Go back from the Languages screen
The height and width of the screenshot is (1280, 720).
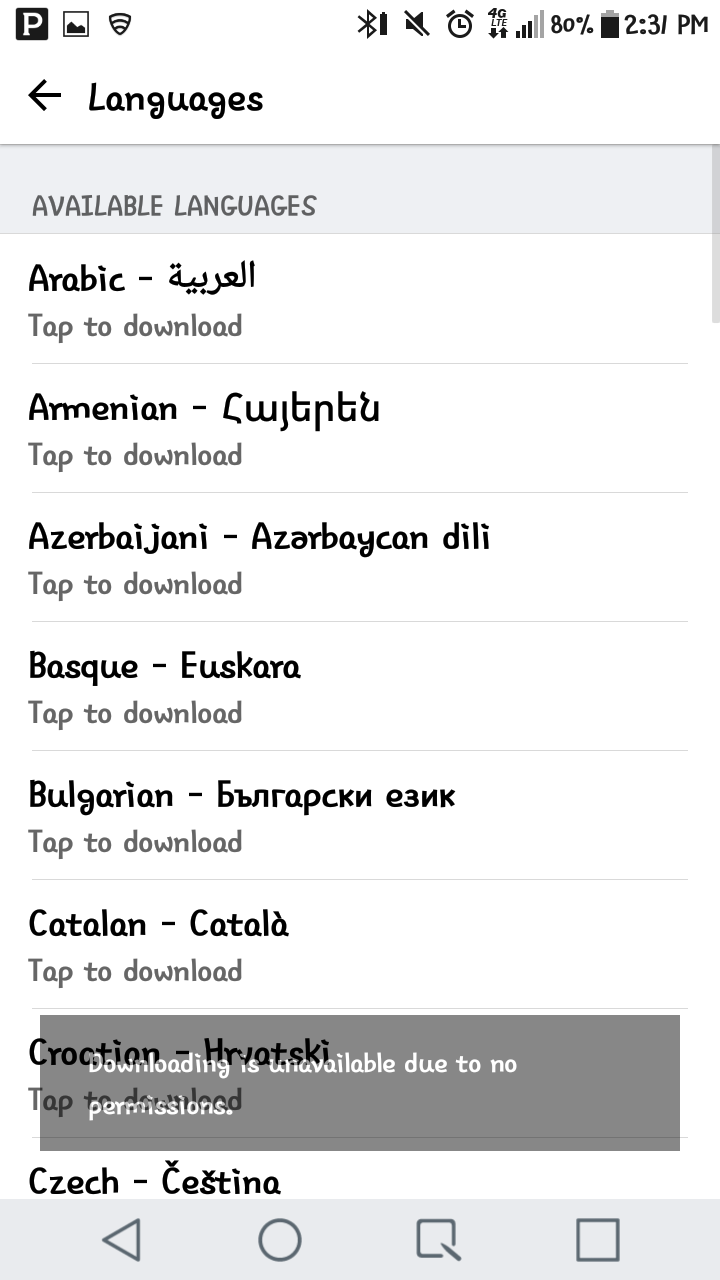45,97
